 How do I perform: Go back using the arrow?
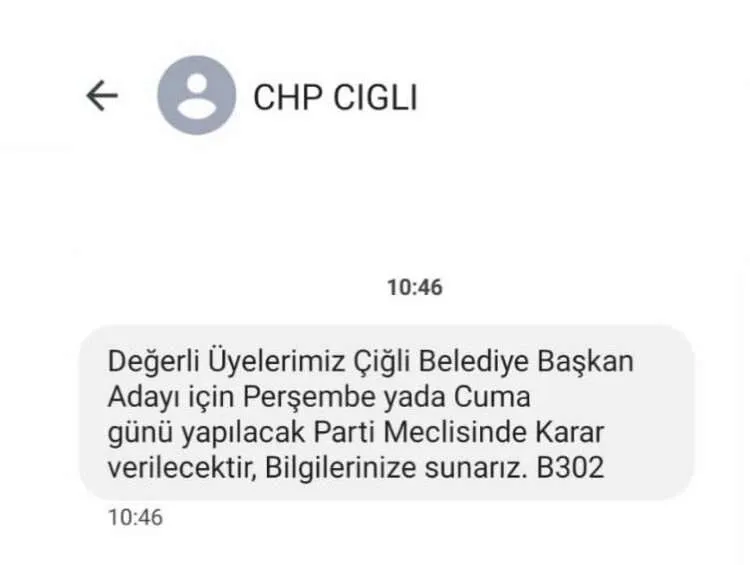click(101, 96)
